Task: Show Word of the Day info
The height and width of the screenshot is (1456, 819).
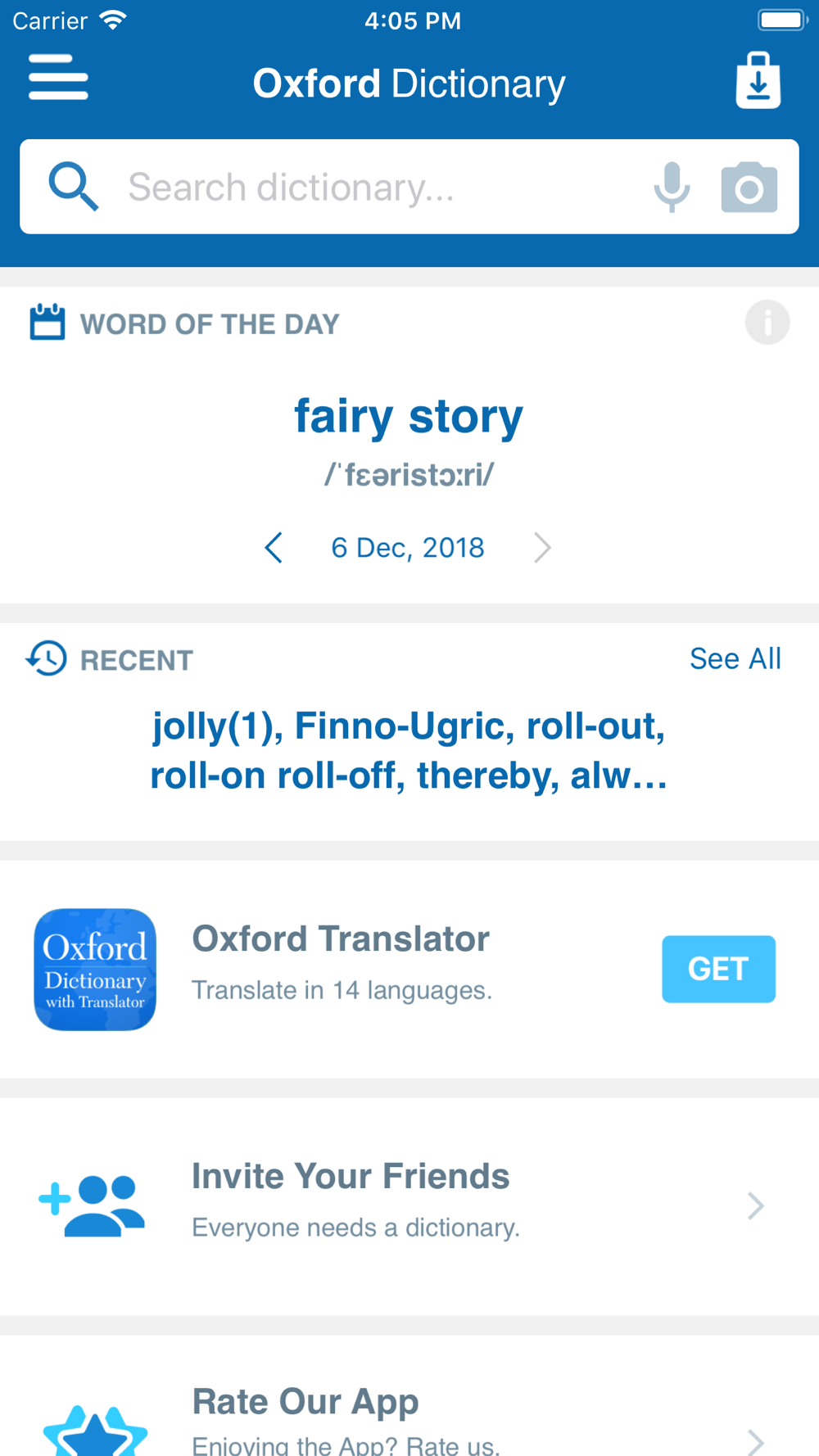Action: point(767,322)
